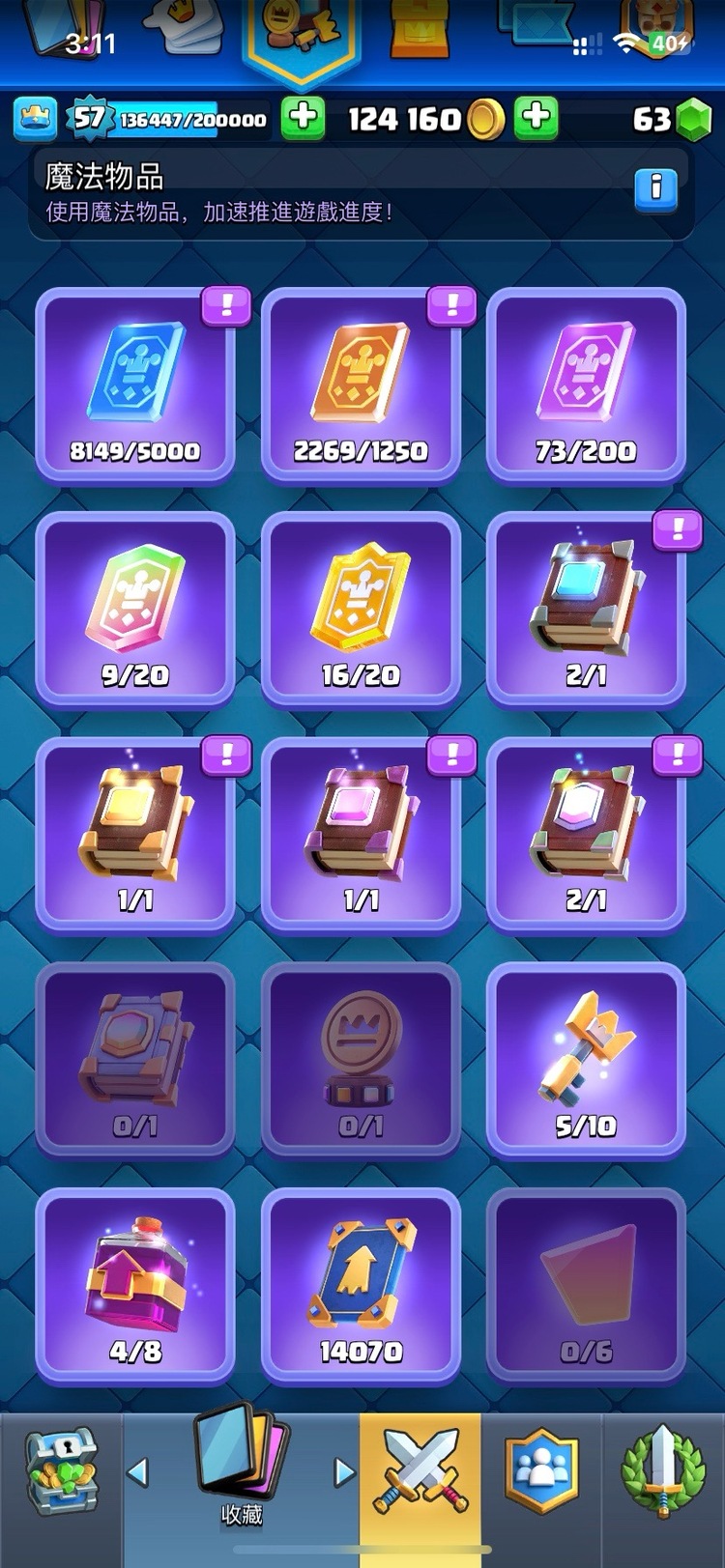The width and height of the screenshot is (725, 1568).
Task: Open the chest key item 5/10
Action: (586, 1060)
